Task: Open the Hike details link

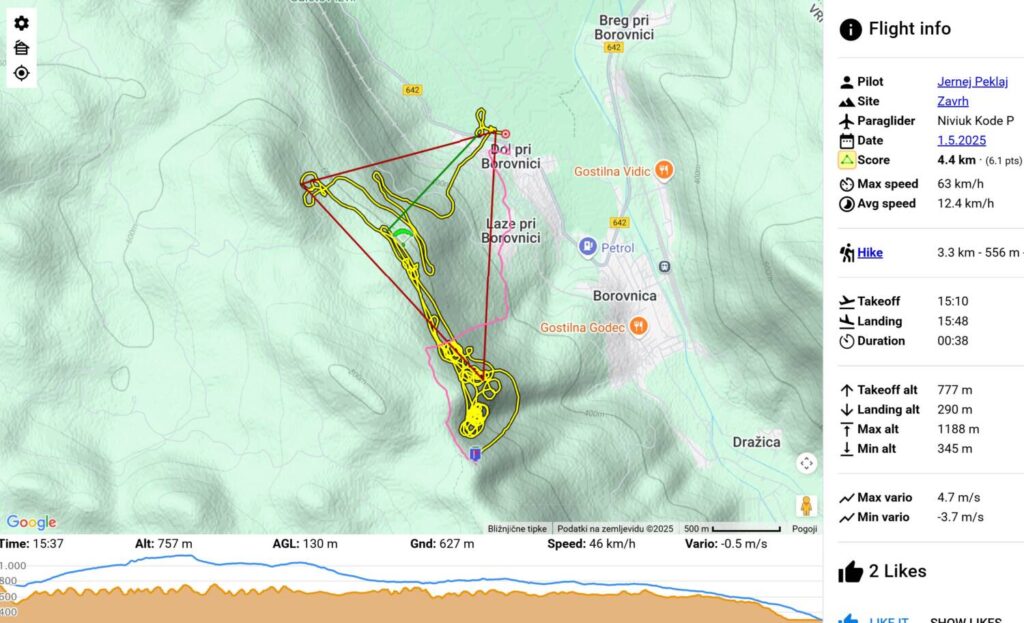Action: [870, 253]
